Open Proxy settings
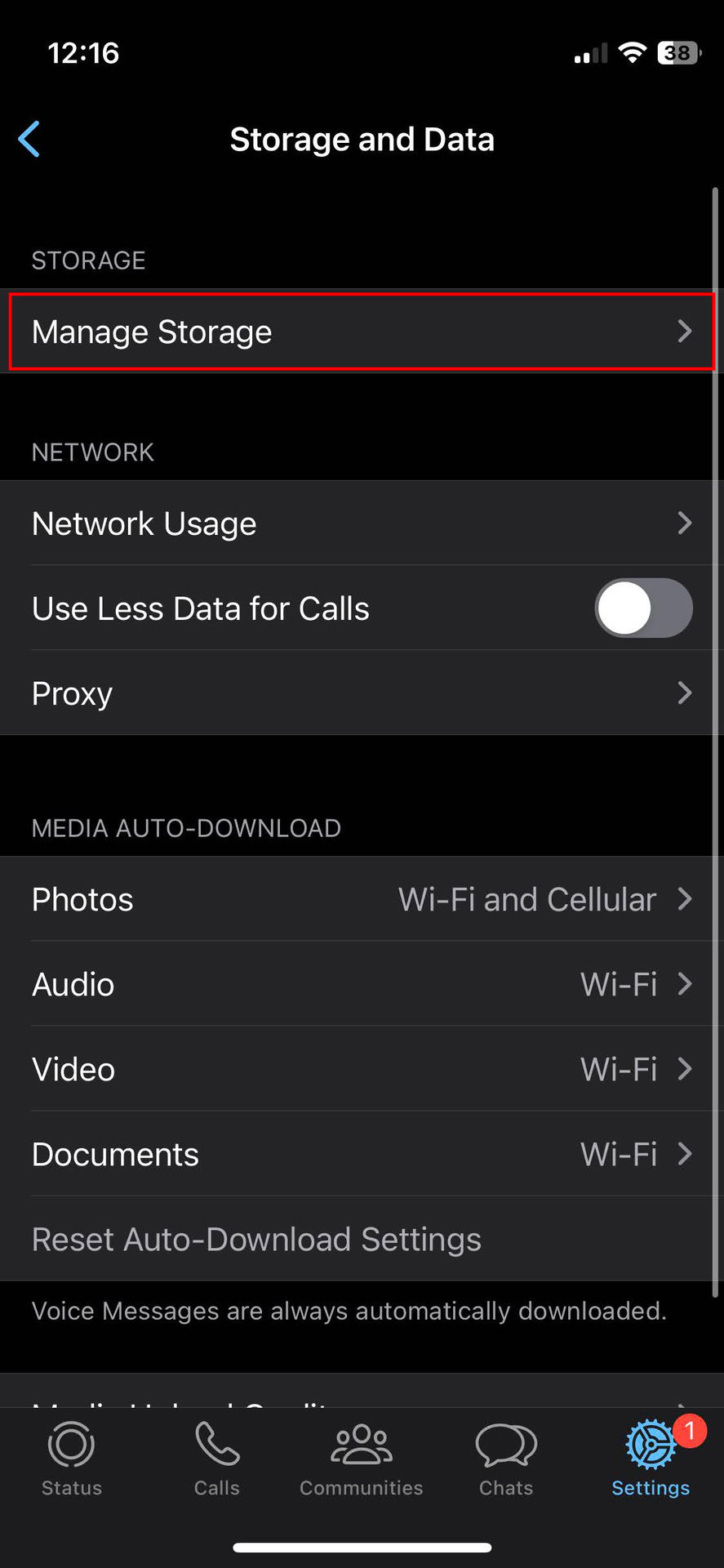 (362, 693)
